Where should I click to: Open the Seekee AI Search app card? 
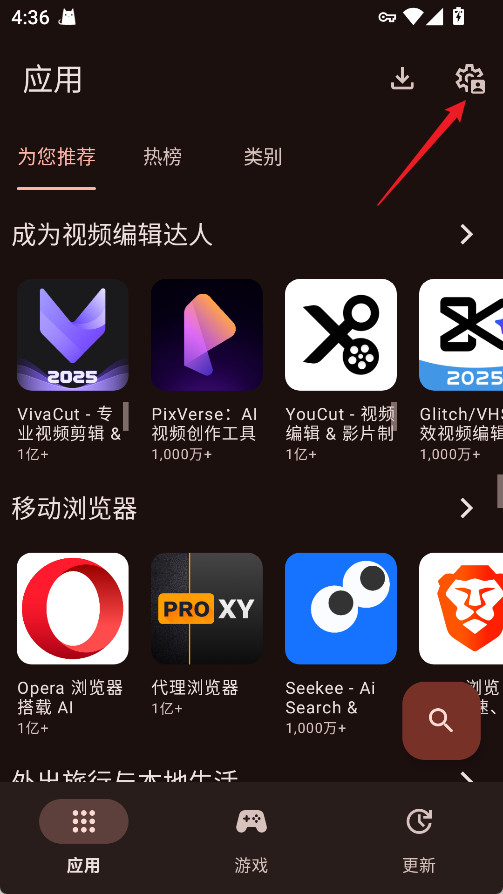(x=340, y=643)
